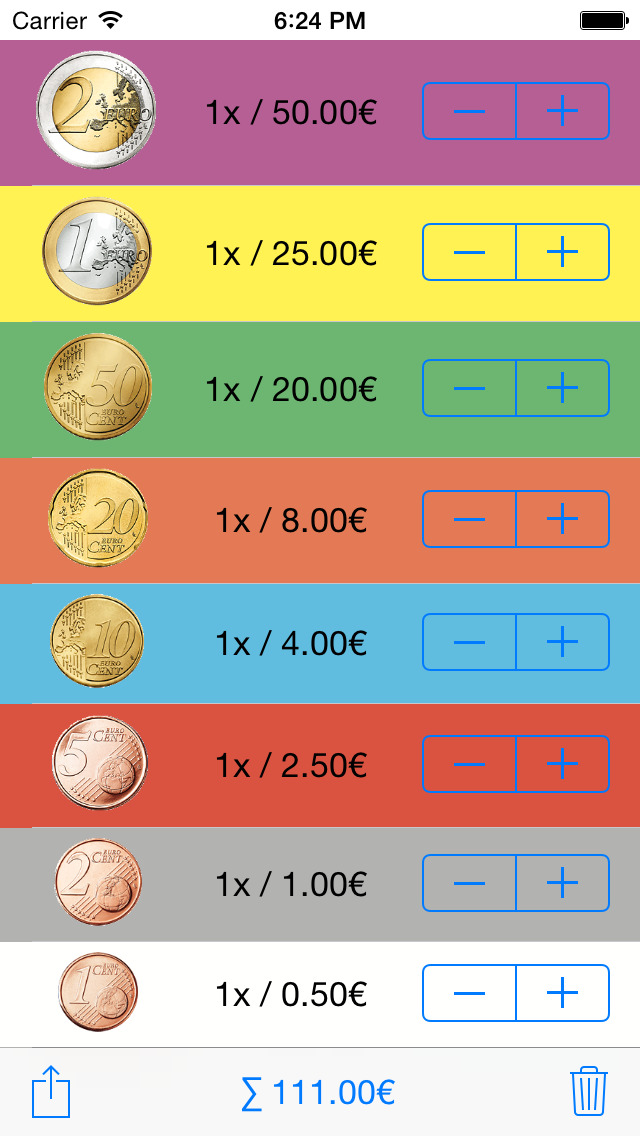Increase the 2 euro coin count
This screenshot has width=640, height=1136.
coord(562,111)
